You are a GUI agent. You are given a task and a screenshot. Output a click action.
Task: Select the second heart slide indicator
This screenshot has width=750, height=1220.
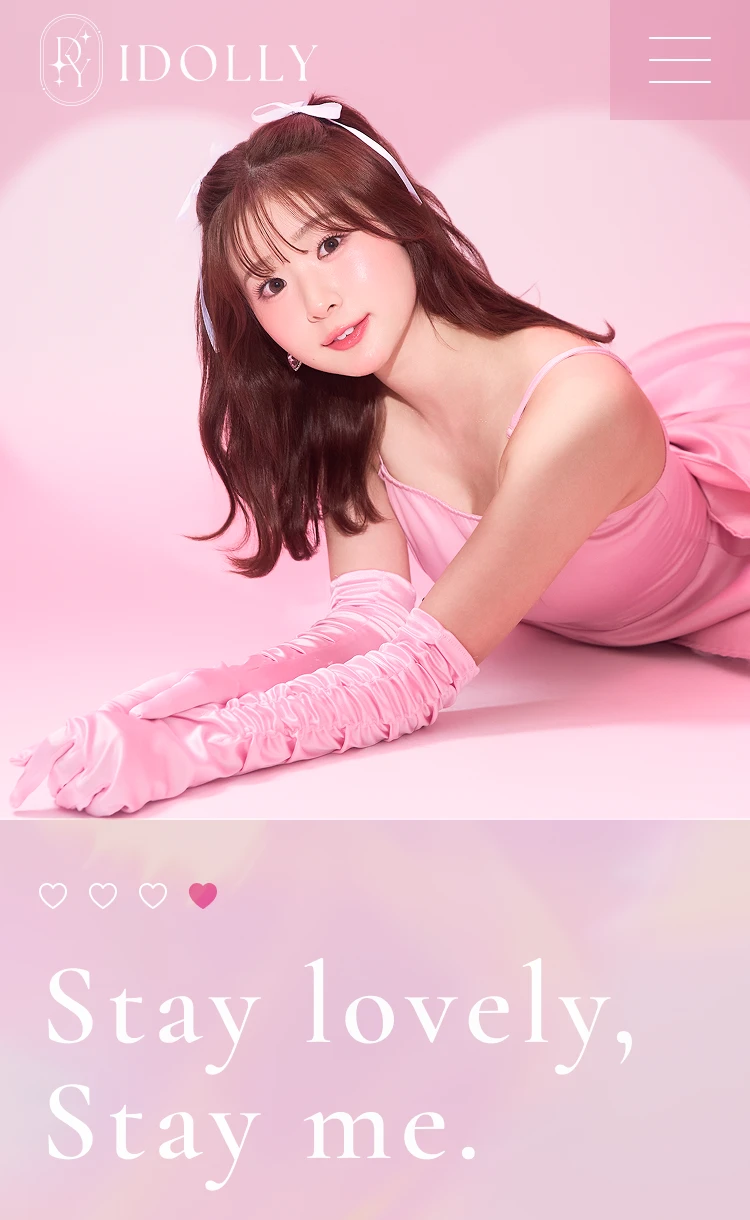[103, 896]
